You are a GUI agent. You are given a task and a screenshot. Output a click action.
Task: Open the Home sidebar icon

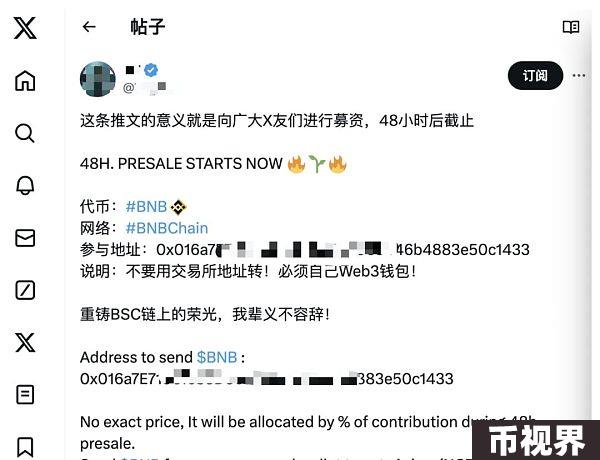25,81
